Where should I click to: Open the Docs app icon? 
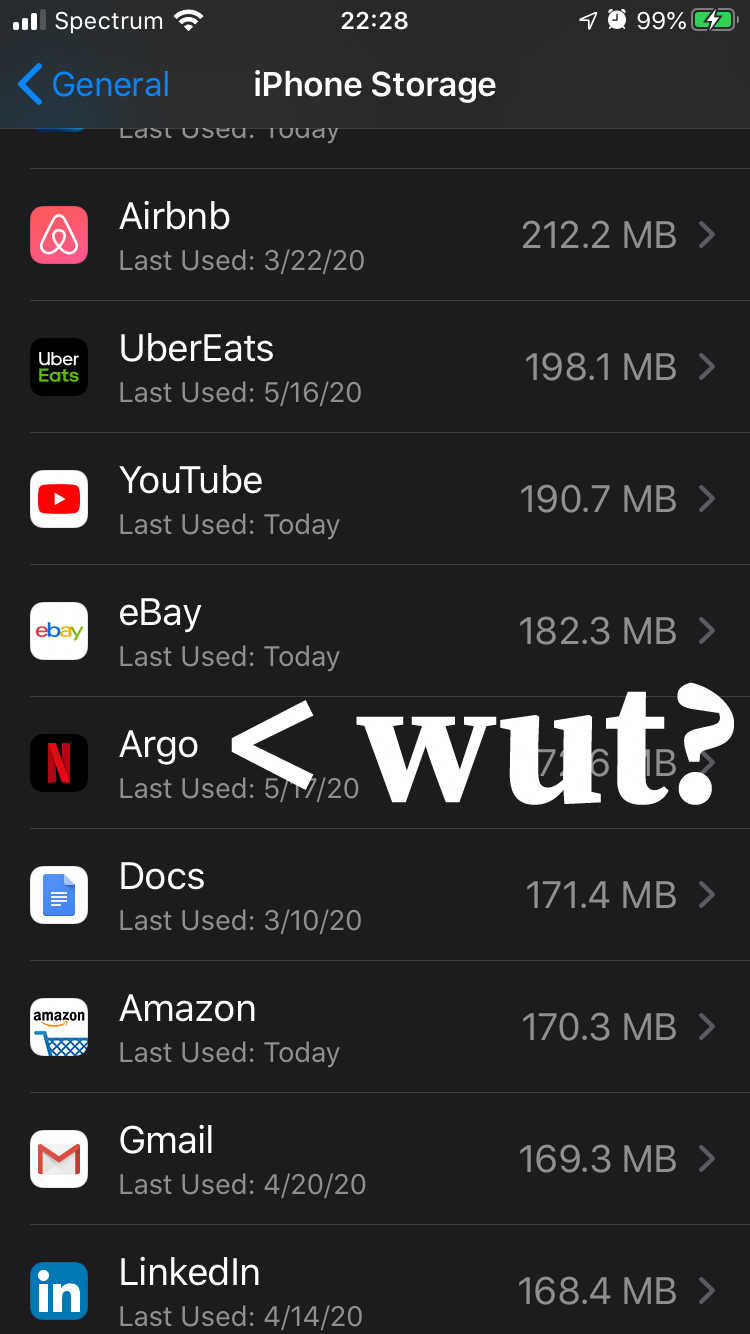pos(58,895)
